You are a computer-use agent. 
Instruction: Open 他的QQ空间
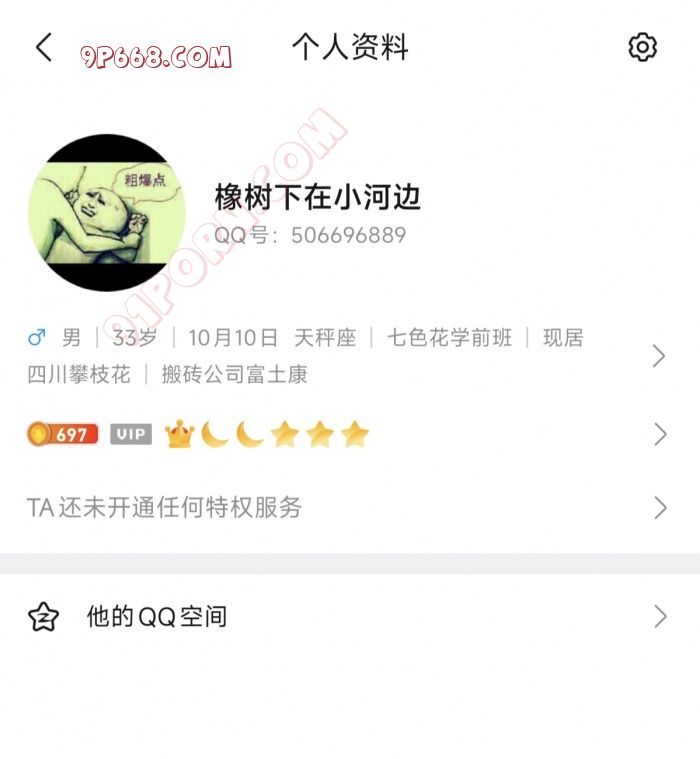tap(340, 617)
